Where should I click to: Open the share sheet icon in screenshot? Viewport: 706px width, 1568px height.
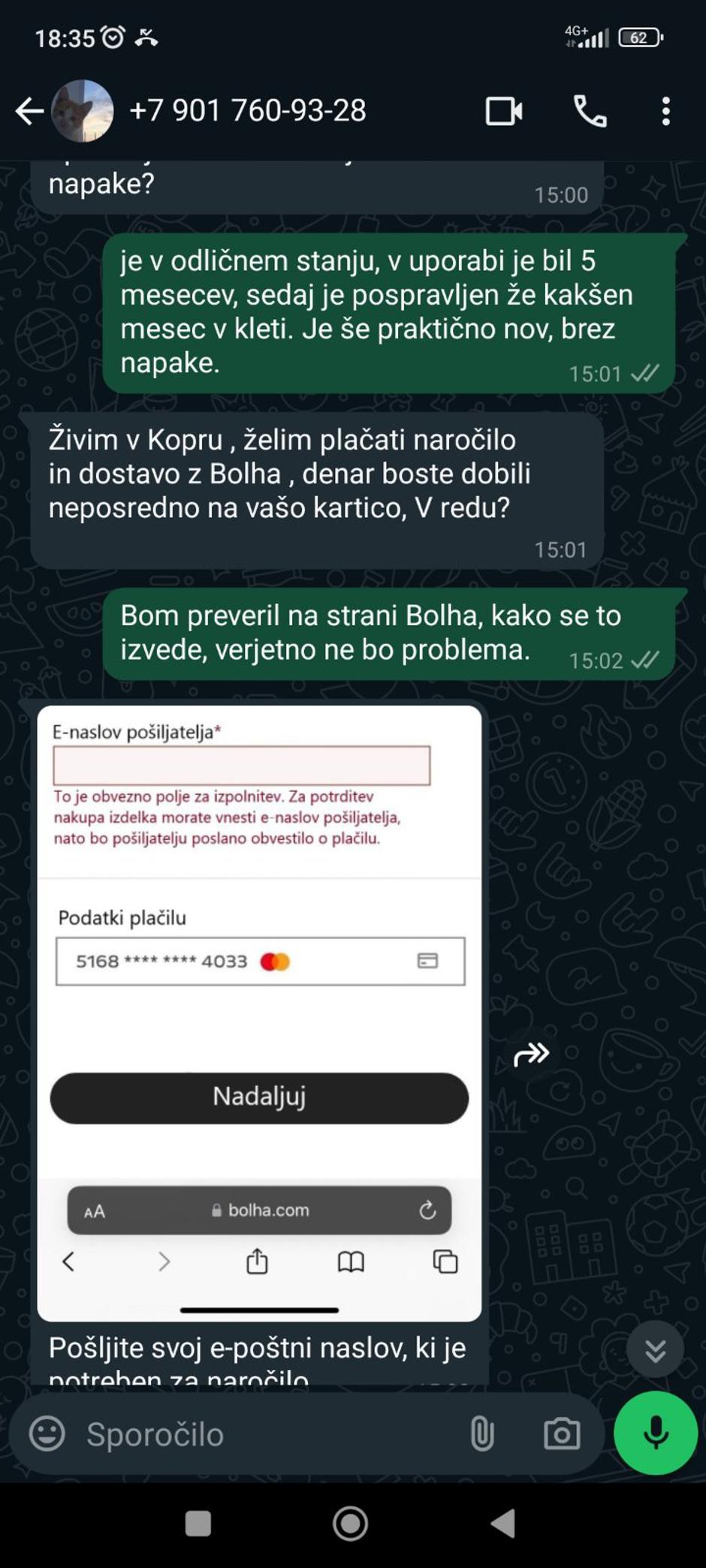point(258,1262)
